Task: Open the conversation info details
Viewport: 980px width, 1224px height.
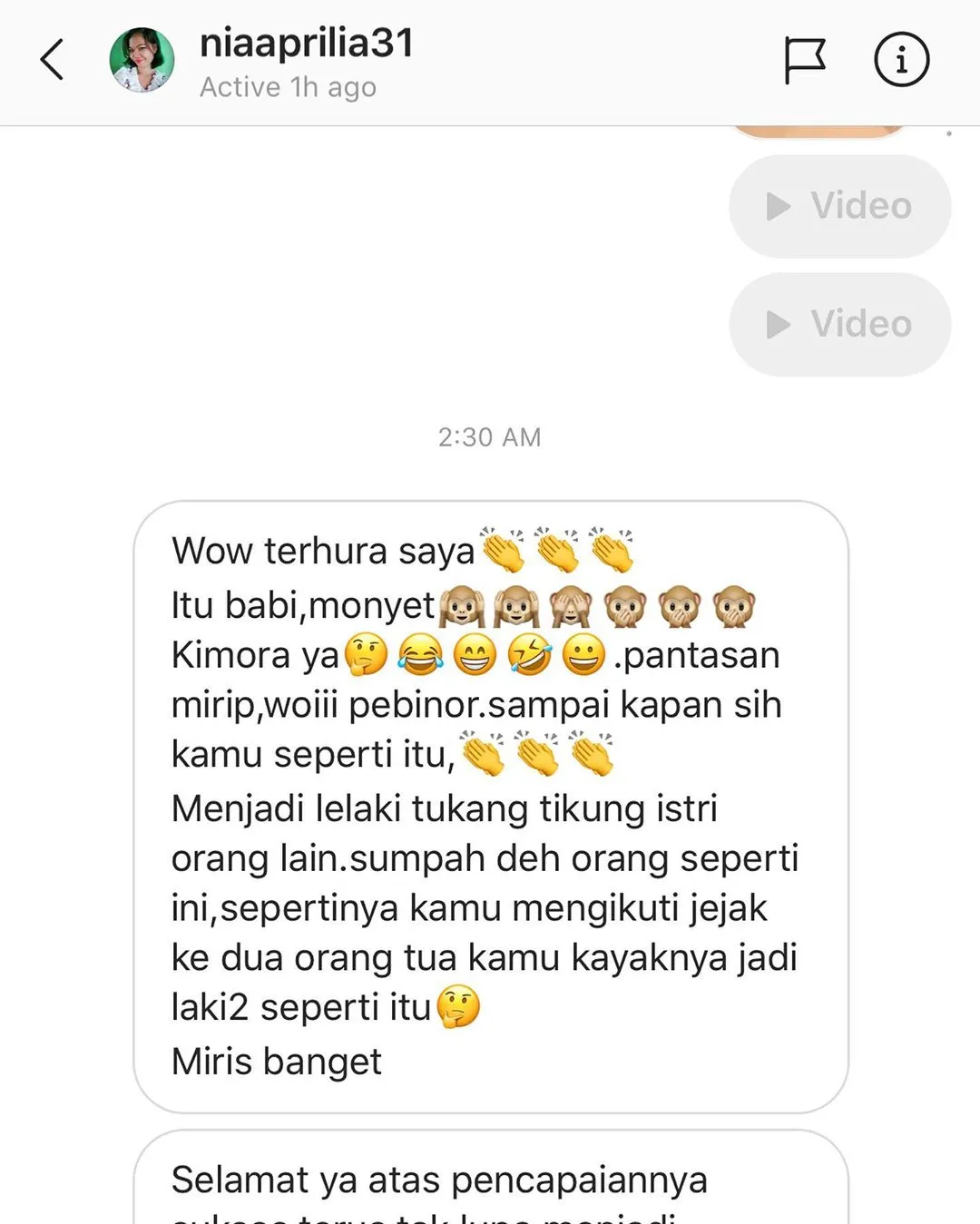Action: (x=901, y=60)
